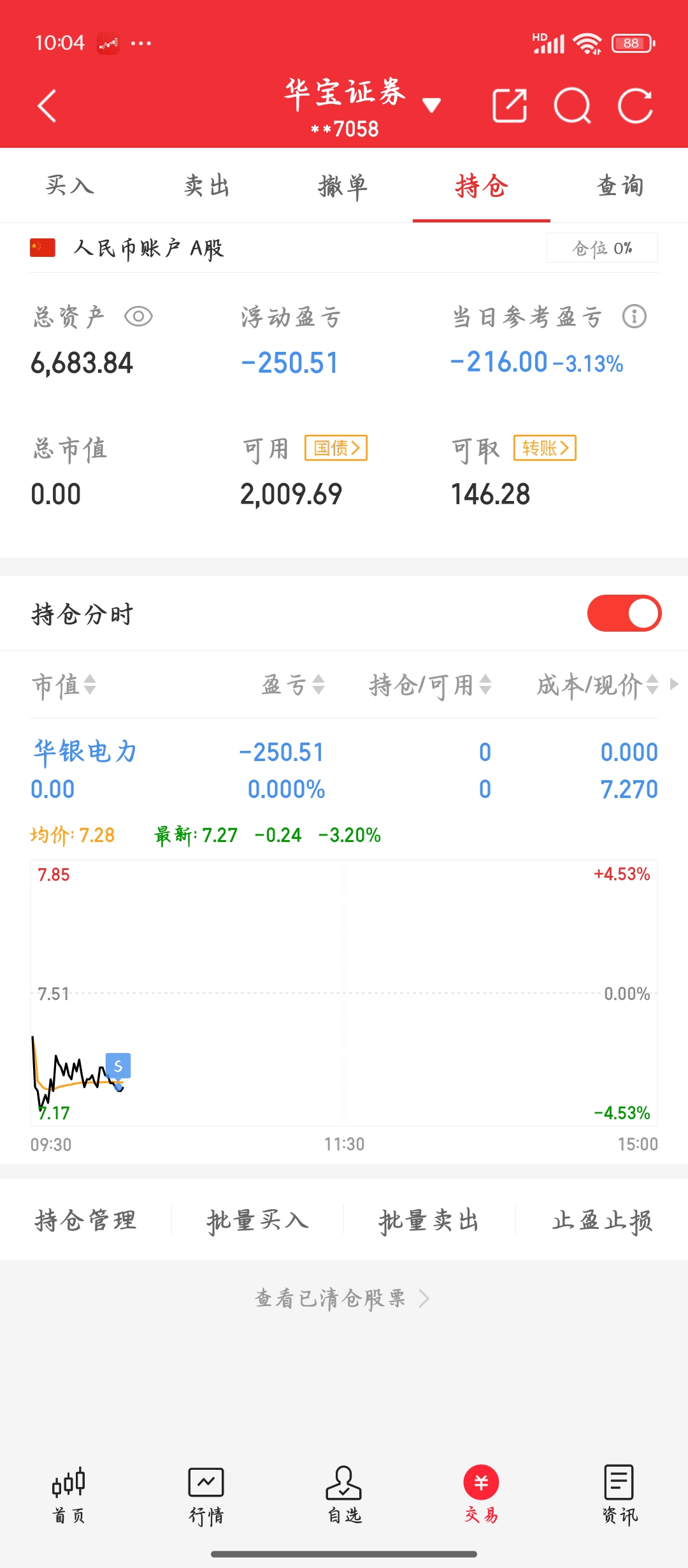Image resolution: width=688 pixels, height=1568 pixels.
Task: Tap the 转账 button
Action: point(545,448)
